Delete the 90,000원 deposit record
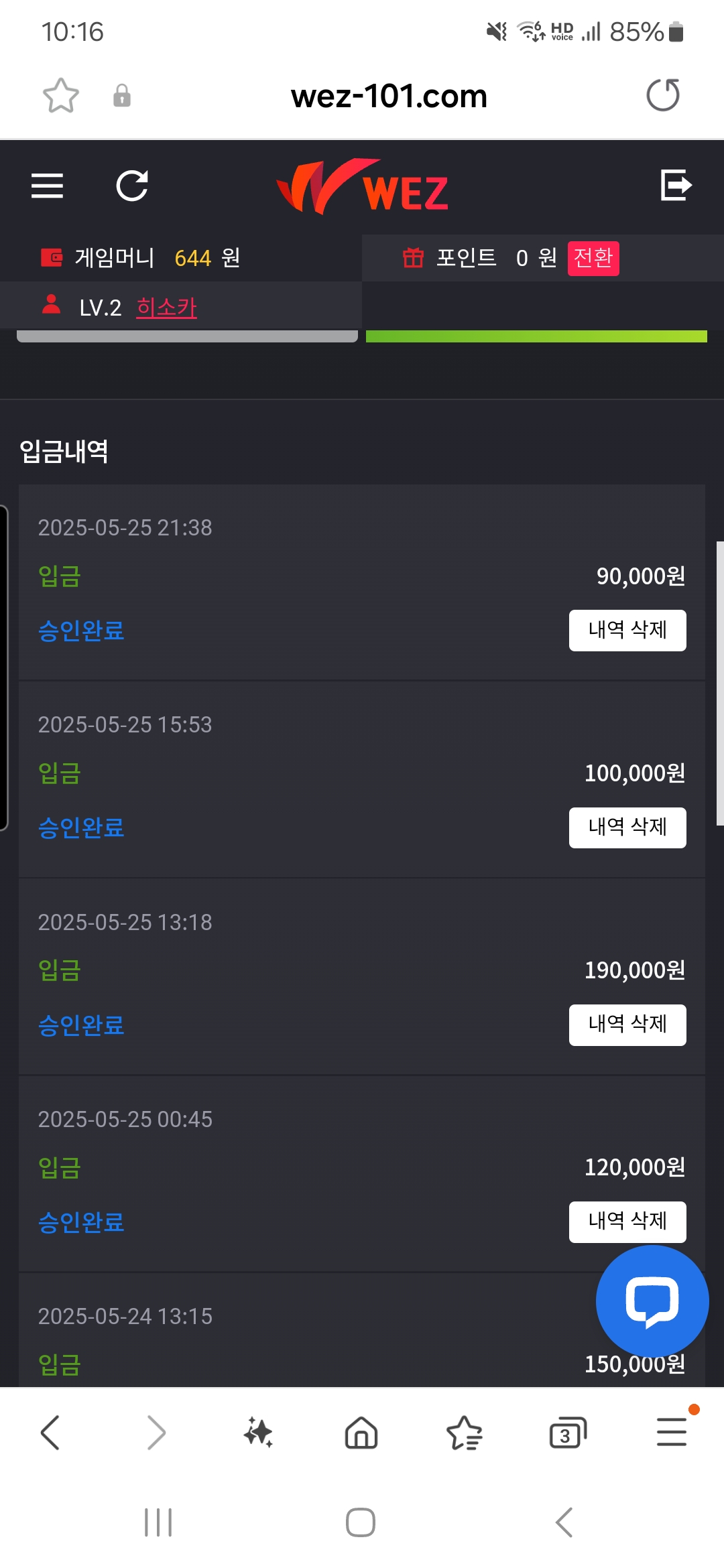 click(627, 630)
